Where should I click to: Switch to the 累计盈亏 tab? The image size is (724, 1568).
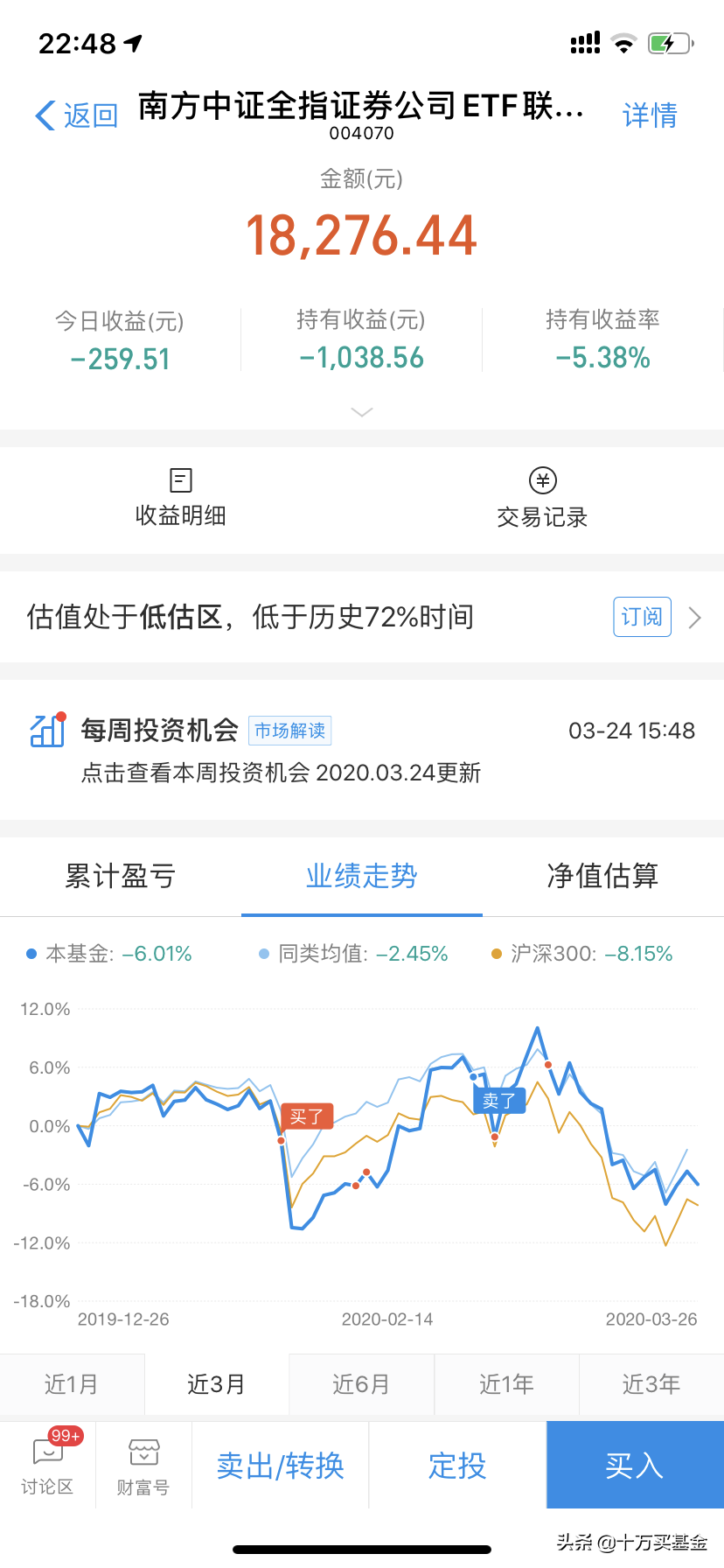(121, 876)
